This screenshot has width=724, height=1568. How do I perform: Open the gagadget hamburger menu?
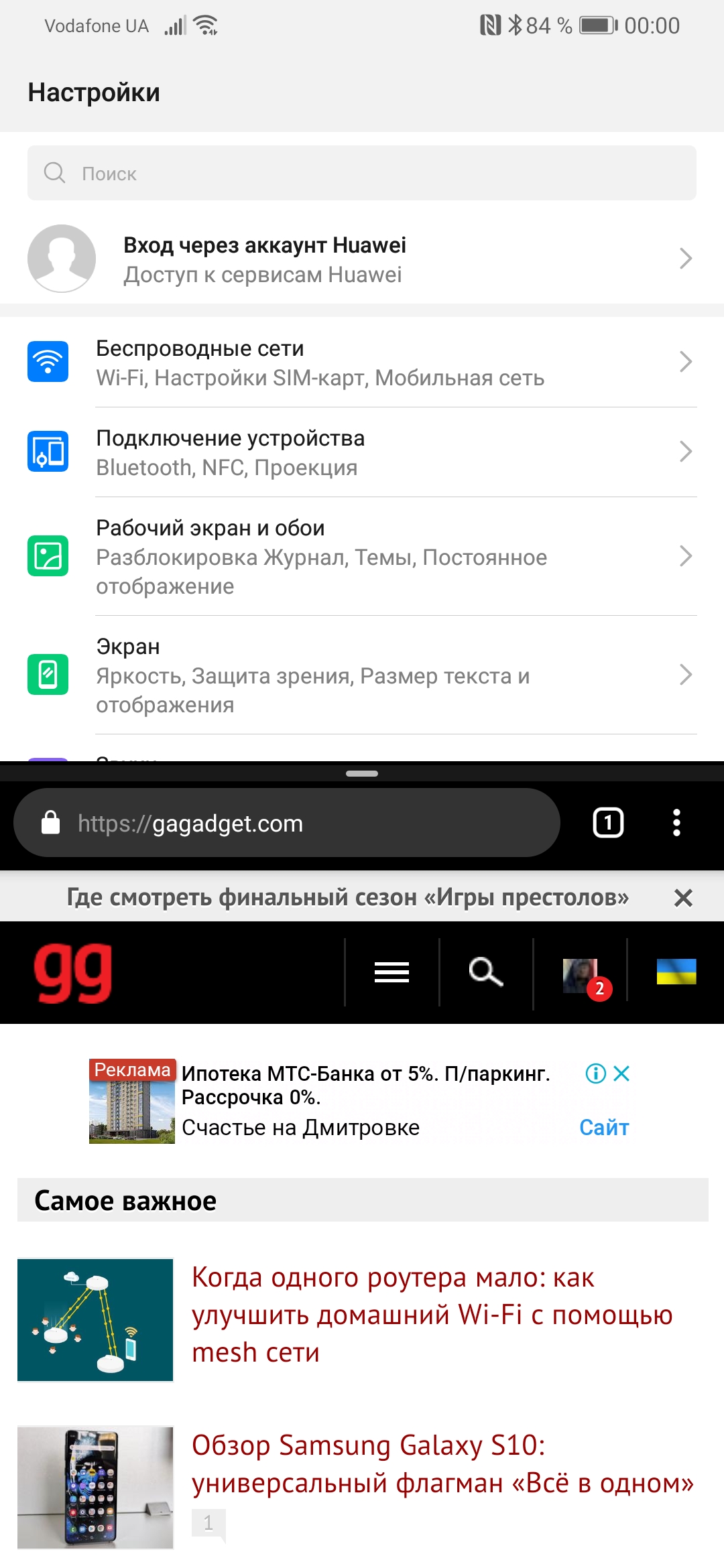coord(391,972)
